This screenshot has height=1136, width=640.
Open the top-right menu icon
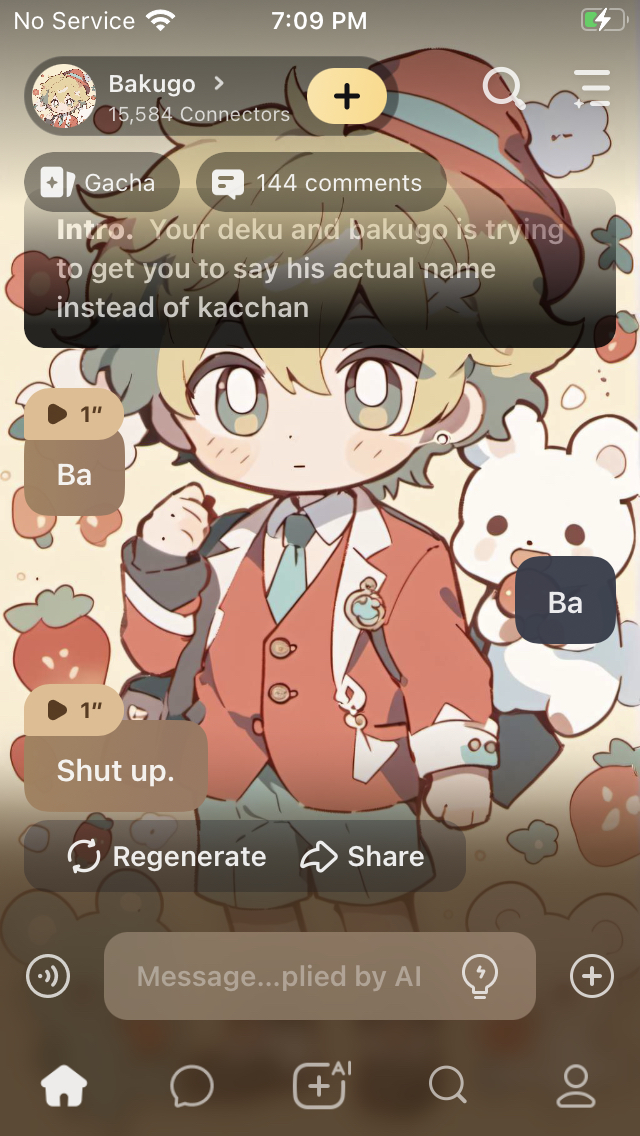point(592,88)
